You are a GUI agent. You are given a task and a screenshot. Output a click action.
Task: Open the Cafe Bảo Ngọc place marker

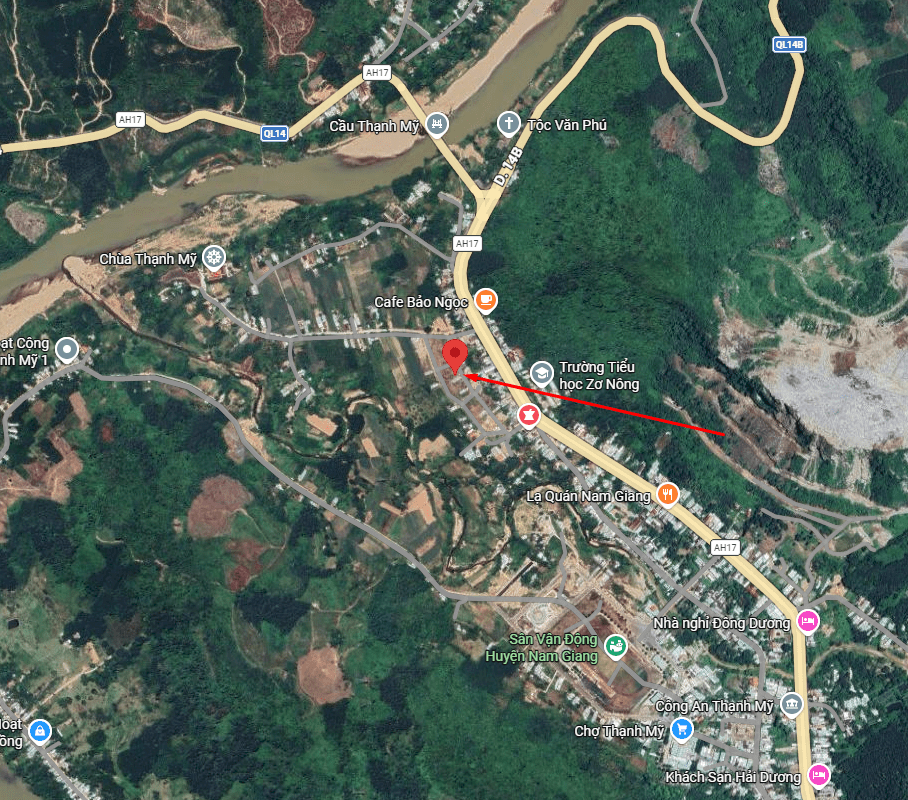pyautogui.click(x=485, y=300)
